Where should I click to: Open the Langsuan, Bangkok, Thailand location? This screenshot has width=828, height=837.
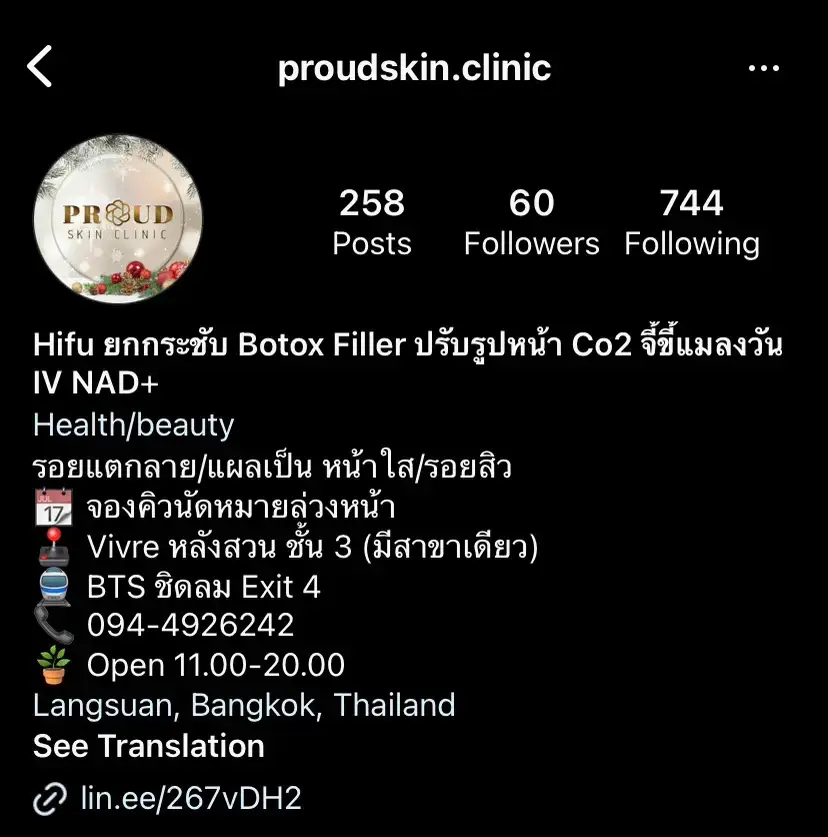(x=244, y=705)
